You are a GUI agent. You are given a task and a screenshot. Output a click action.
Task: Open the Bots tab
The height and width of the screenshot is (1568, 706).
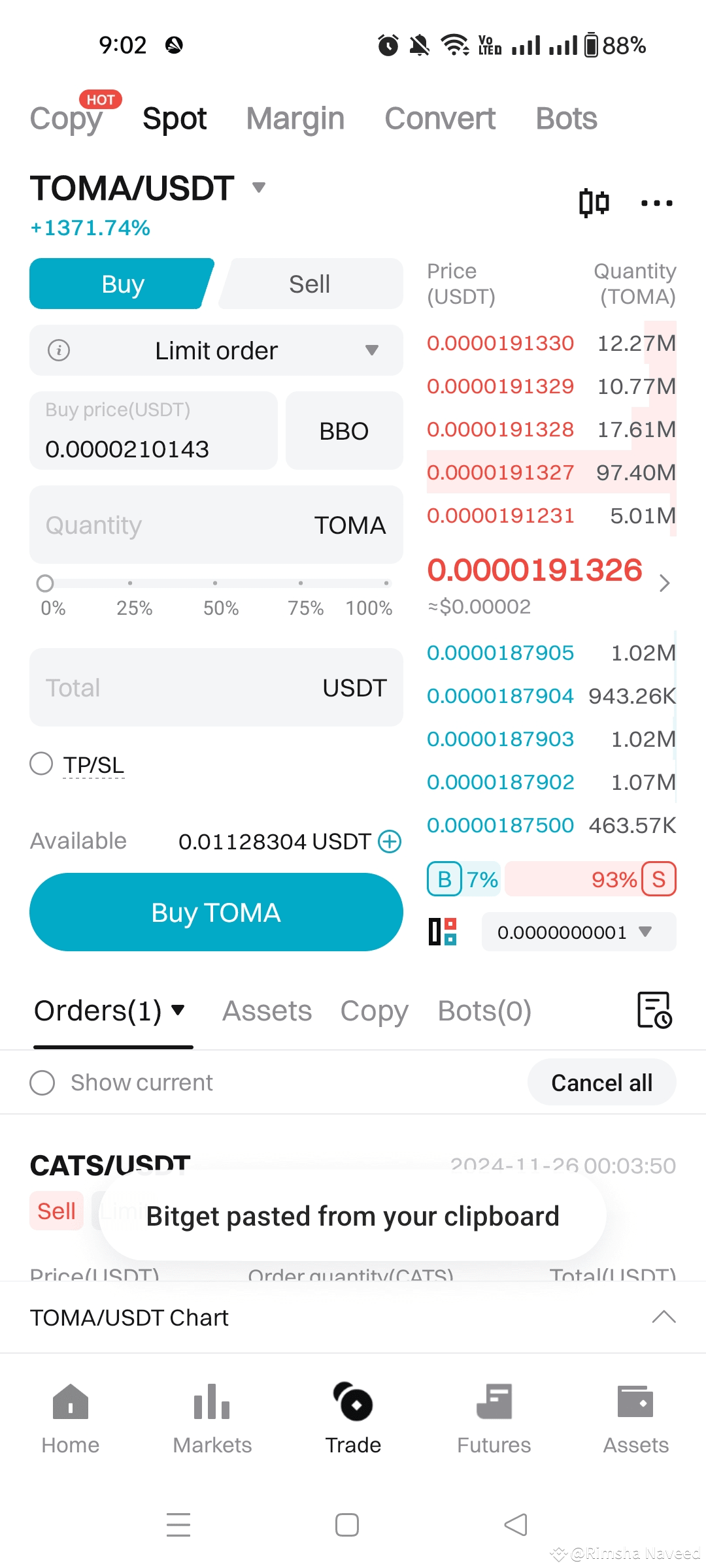566,119
